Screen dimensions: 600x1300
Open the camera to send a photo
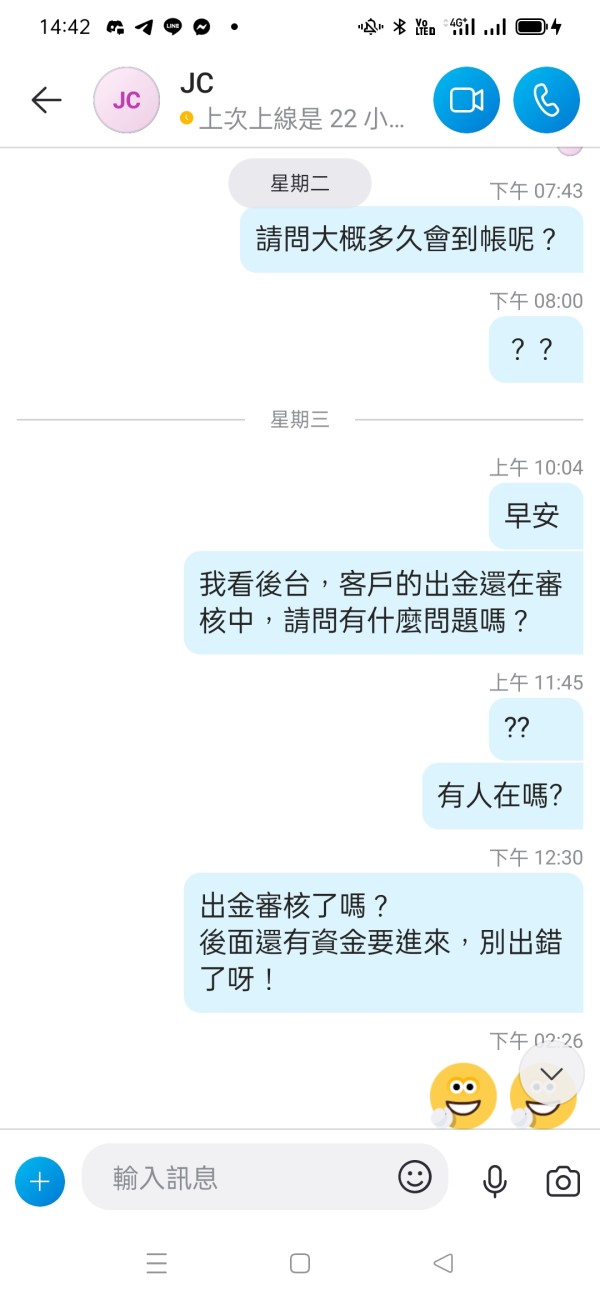563,1181
